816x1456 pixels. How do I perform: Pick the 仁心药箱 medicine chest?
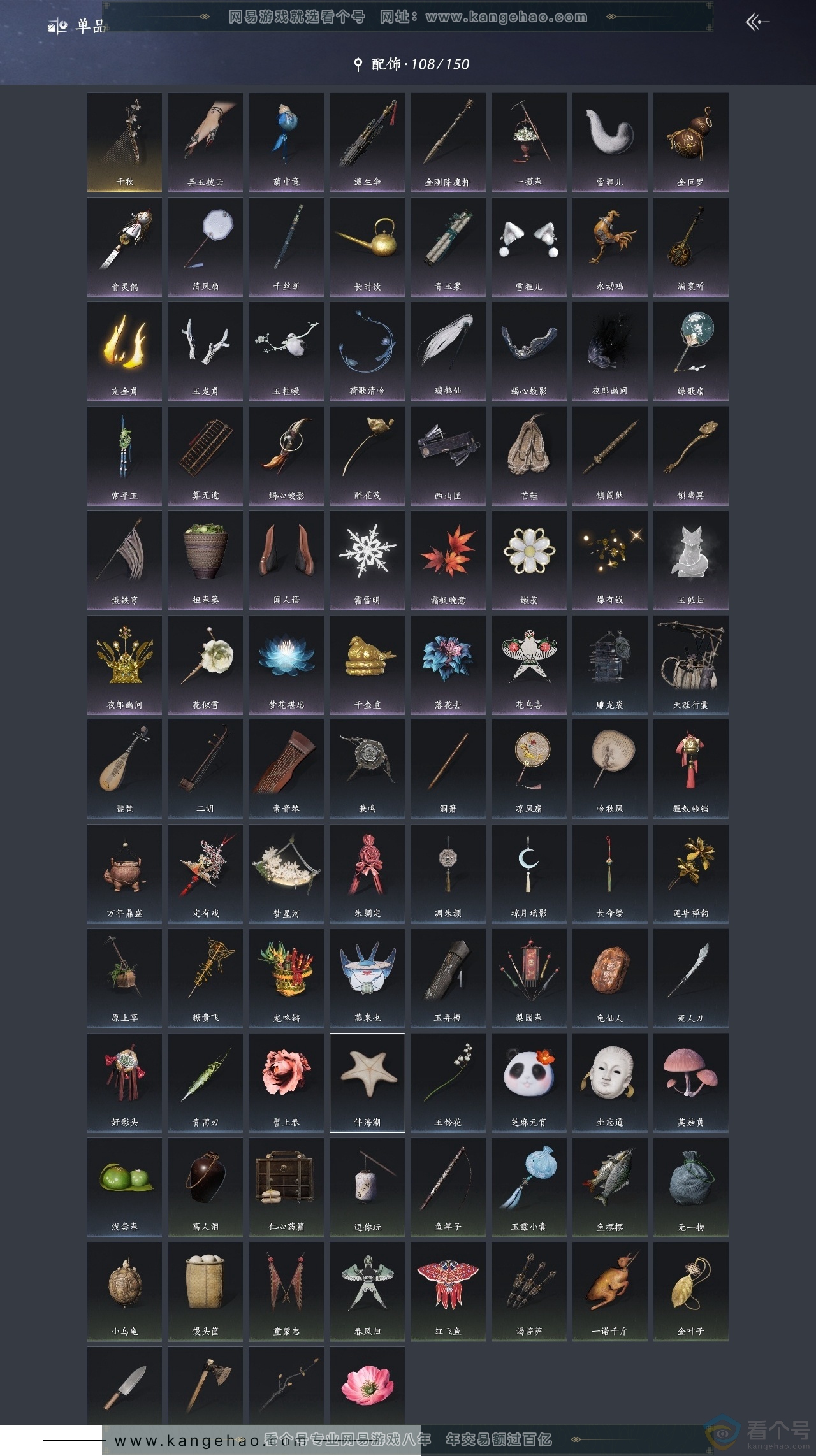[286, 1187]
